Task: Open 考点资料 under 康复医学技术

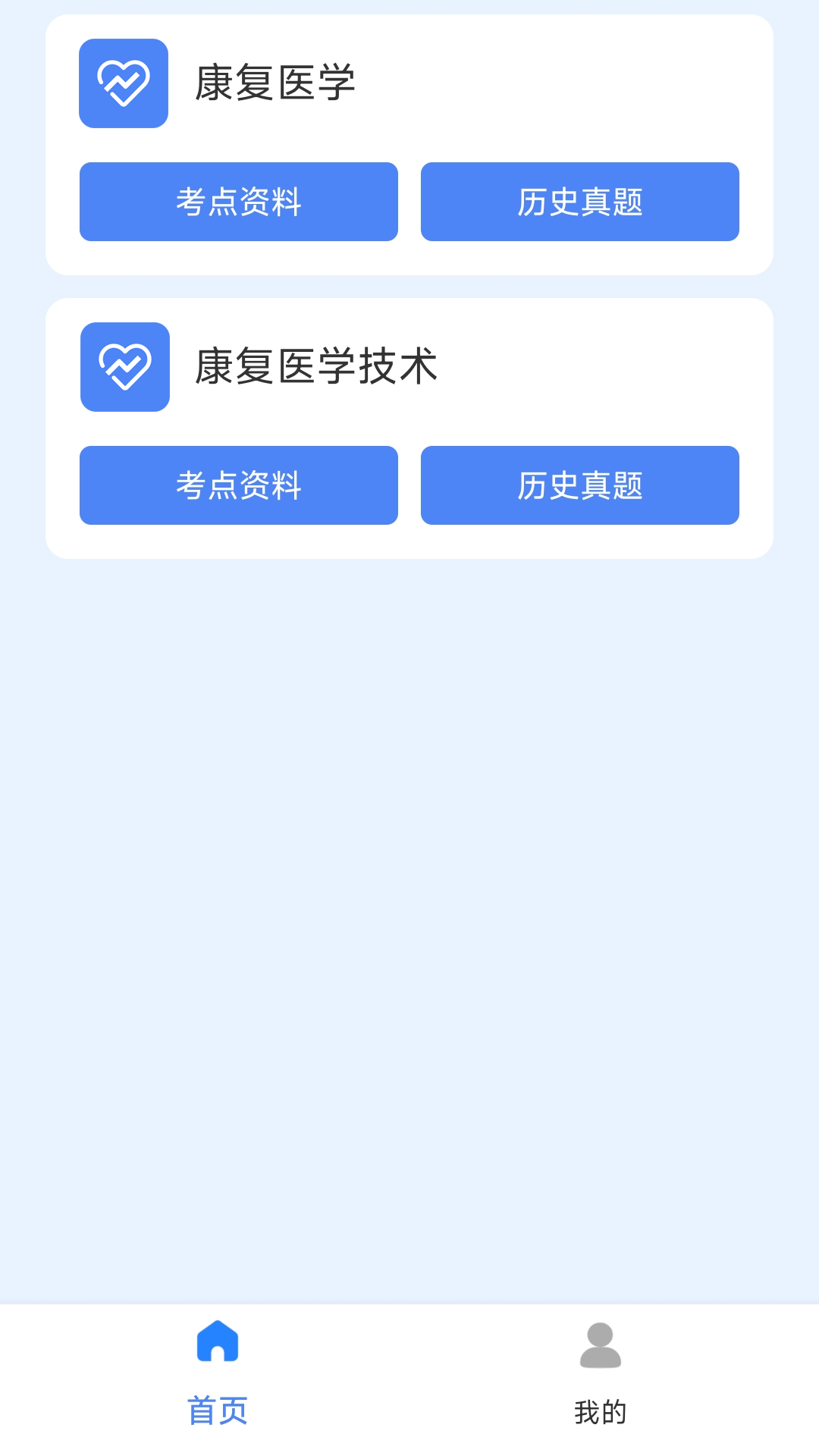Action: [239, 485]
